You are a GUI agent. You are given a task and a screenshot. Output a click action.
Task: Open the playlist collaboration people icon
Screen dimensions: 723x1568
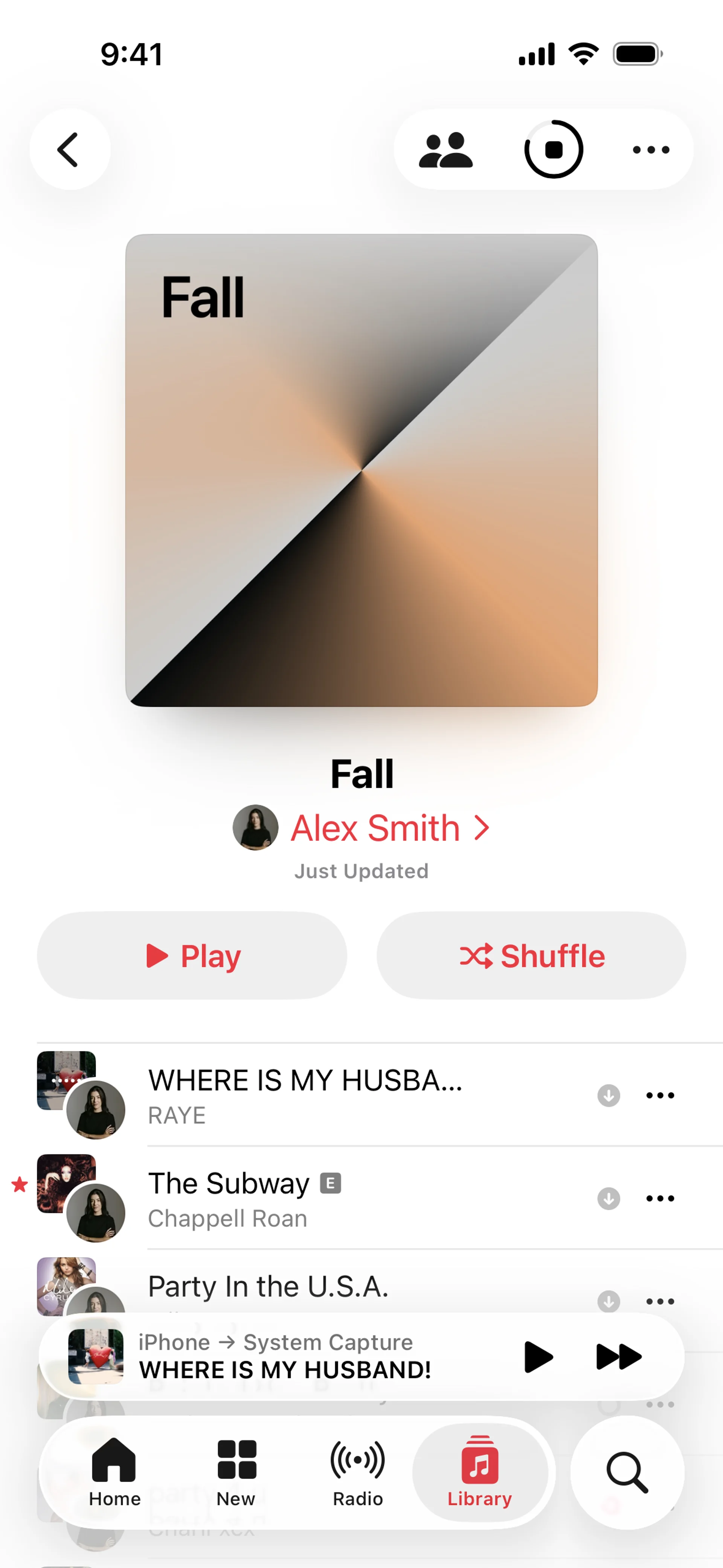445,150
